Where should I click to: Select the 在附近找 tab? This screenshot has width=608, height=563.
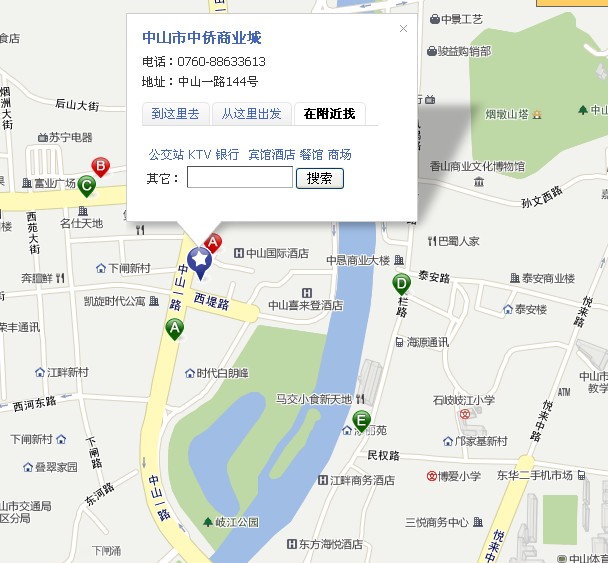pos(329,114)
